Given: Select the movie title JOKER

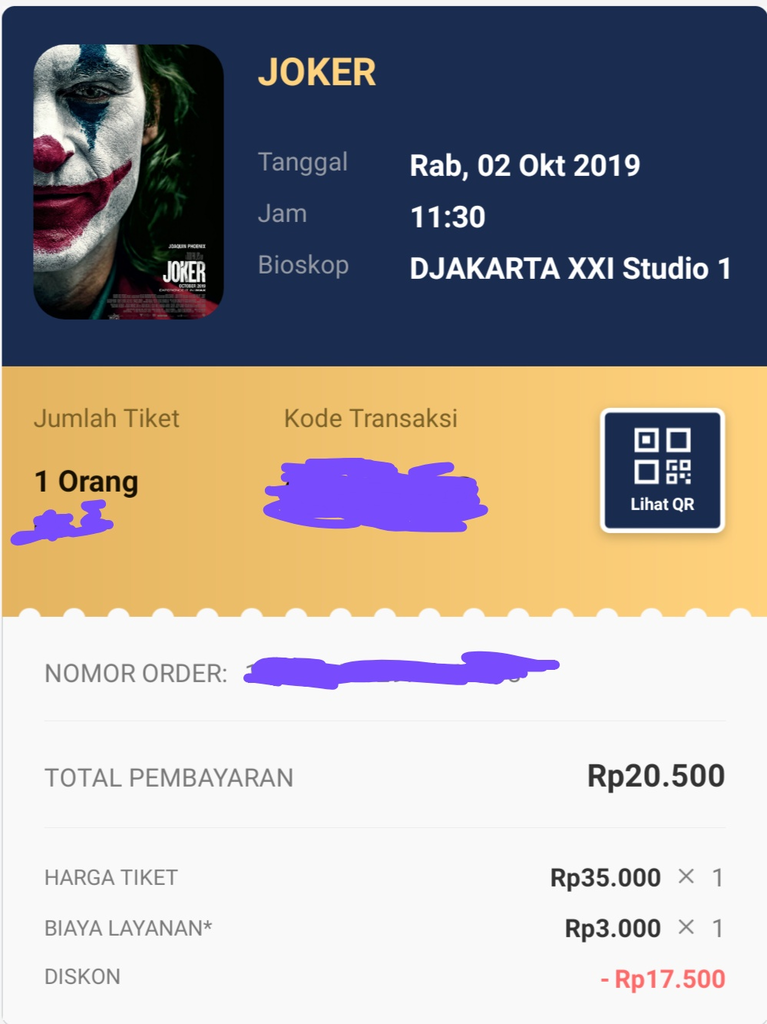Looking at the screenshot, I should pos(317,73).
